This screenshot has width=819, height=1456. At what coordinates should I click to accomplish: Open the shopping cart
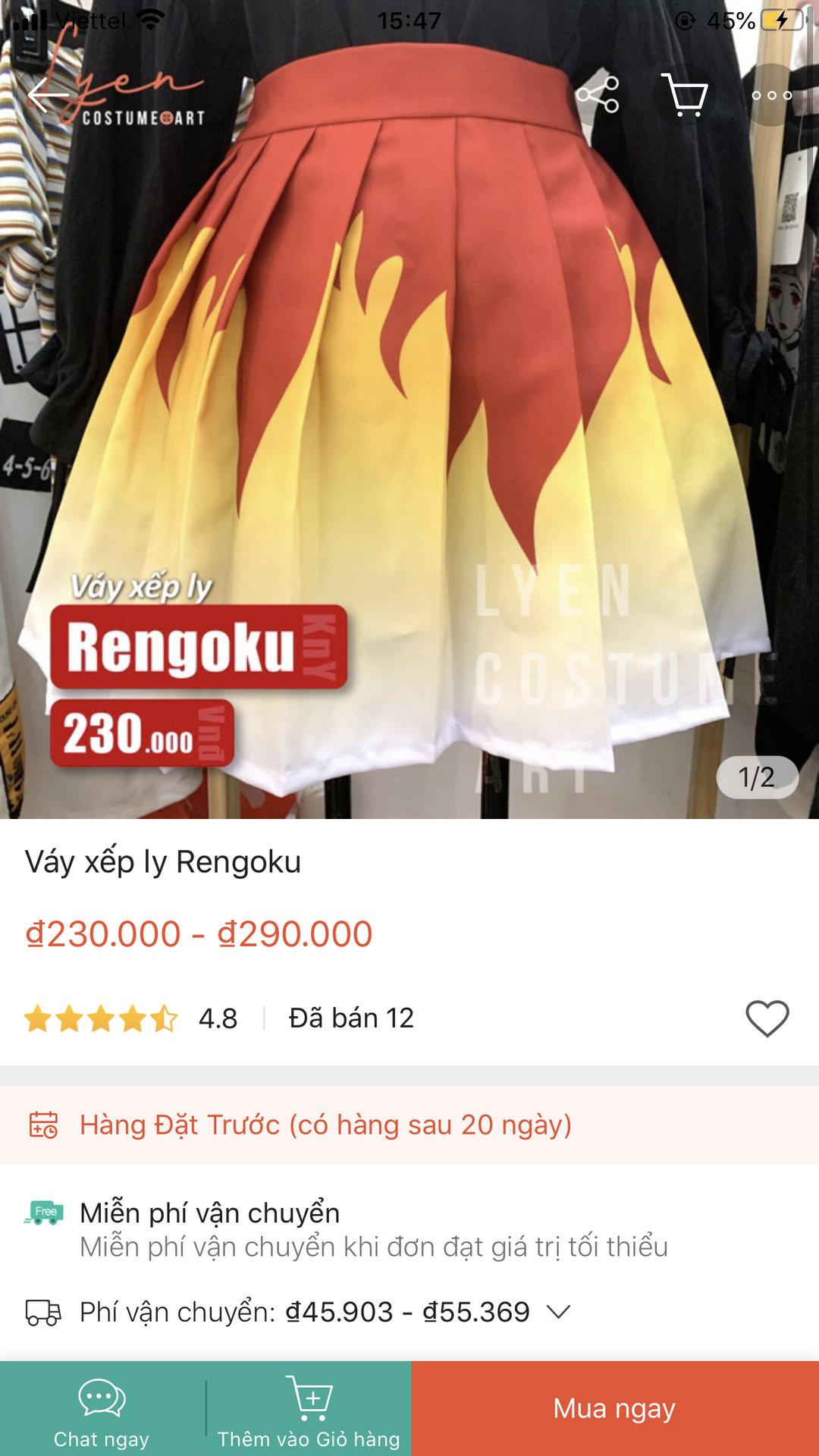(x=684, y=96)
